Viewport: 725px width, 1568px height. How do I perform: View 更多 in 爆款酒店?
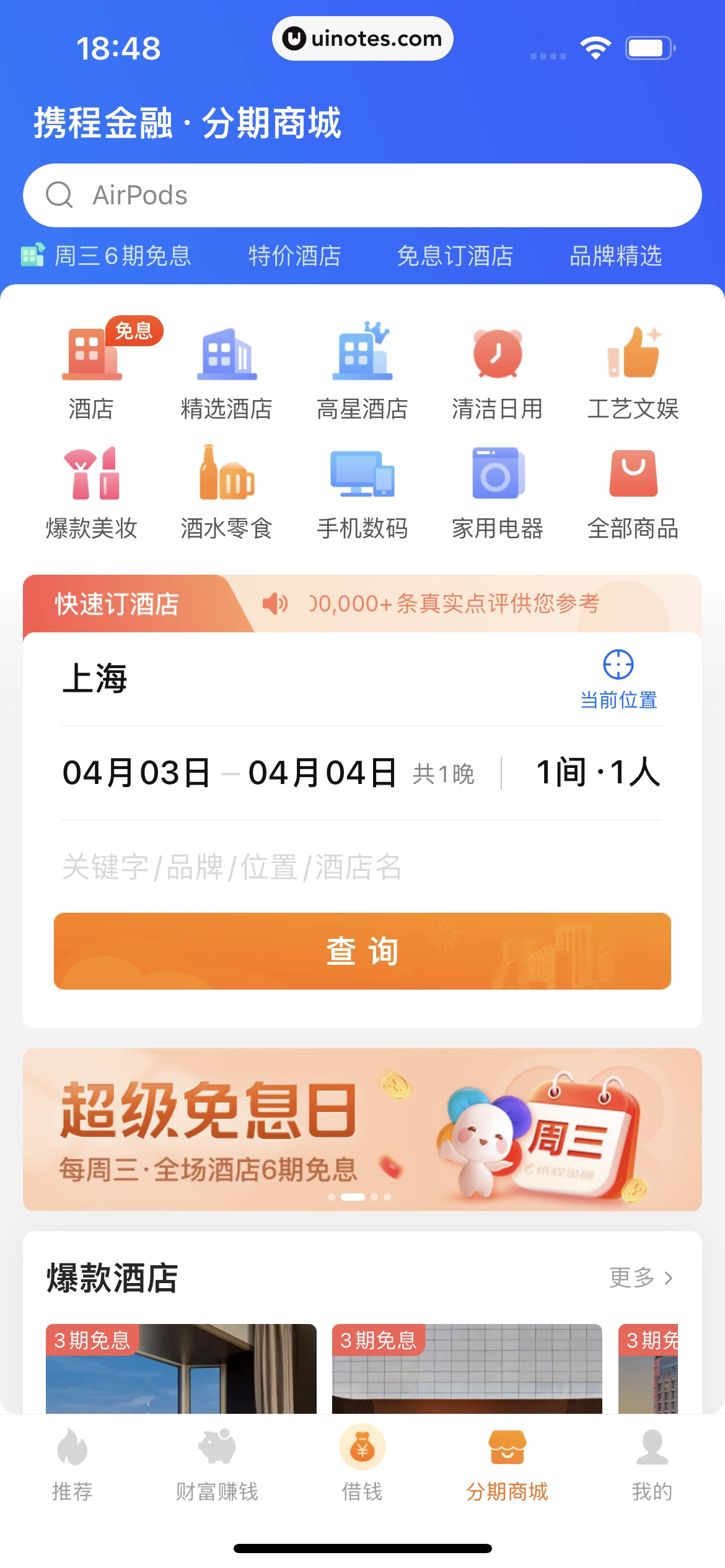point(640,1278)
